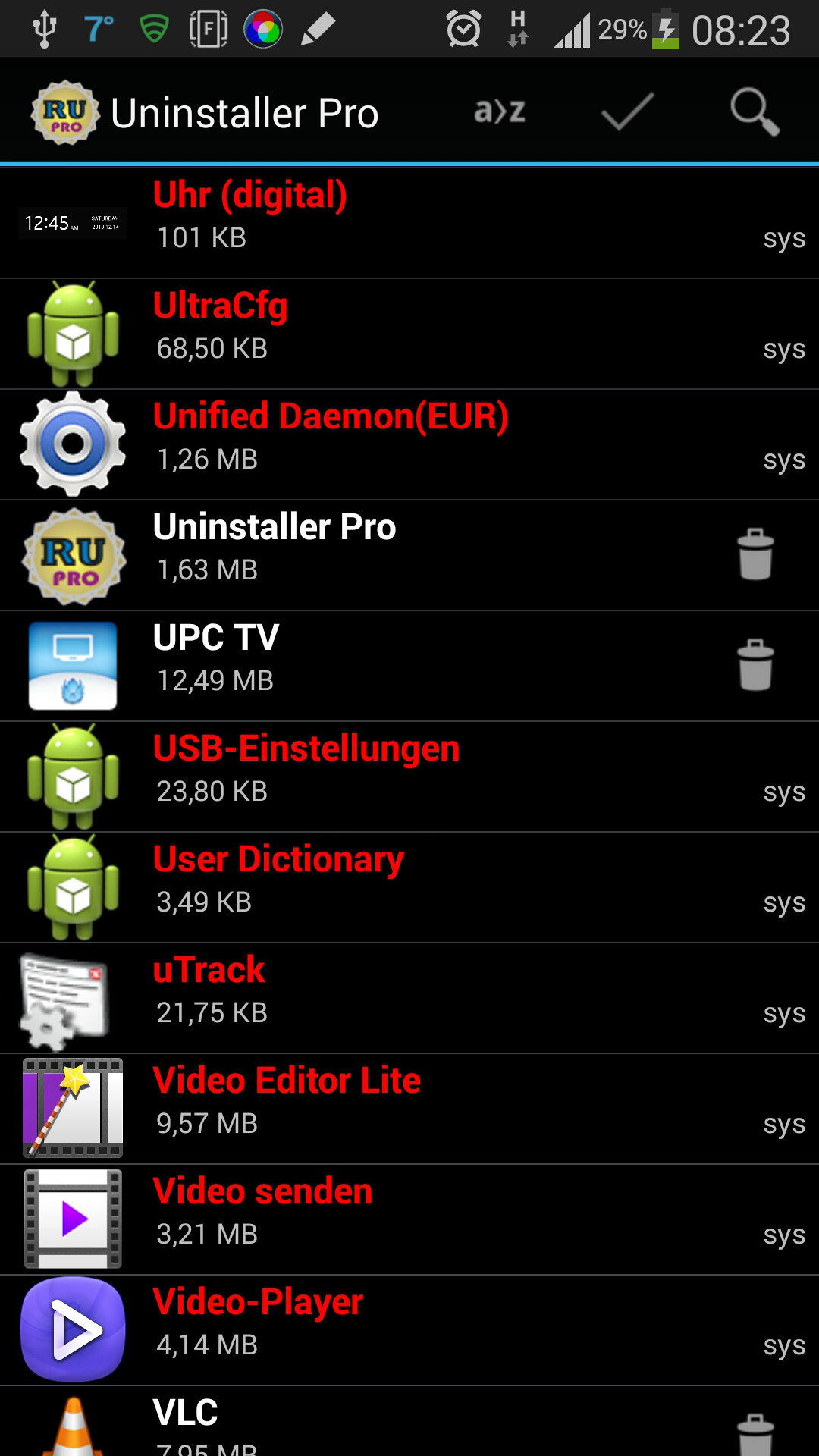Tap the trash icon next to VLC
819x1456 pixels.
[755, 1435]
